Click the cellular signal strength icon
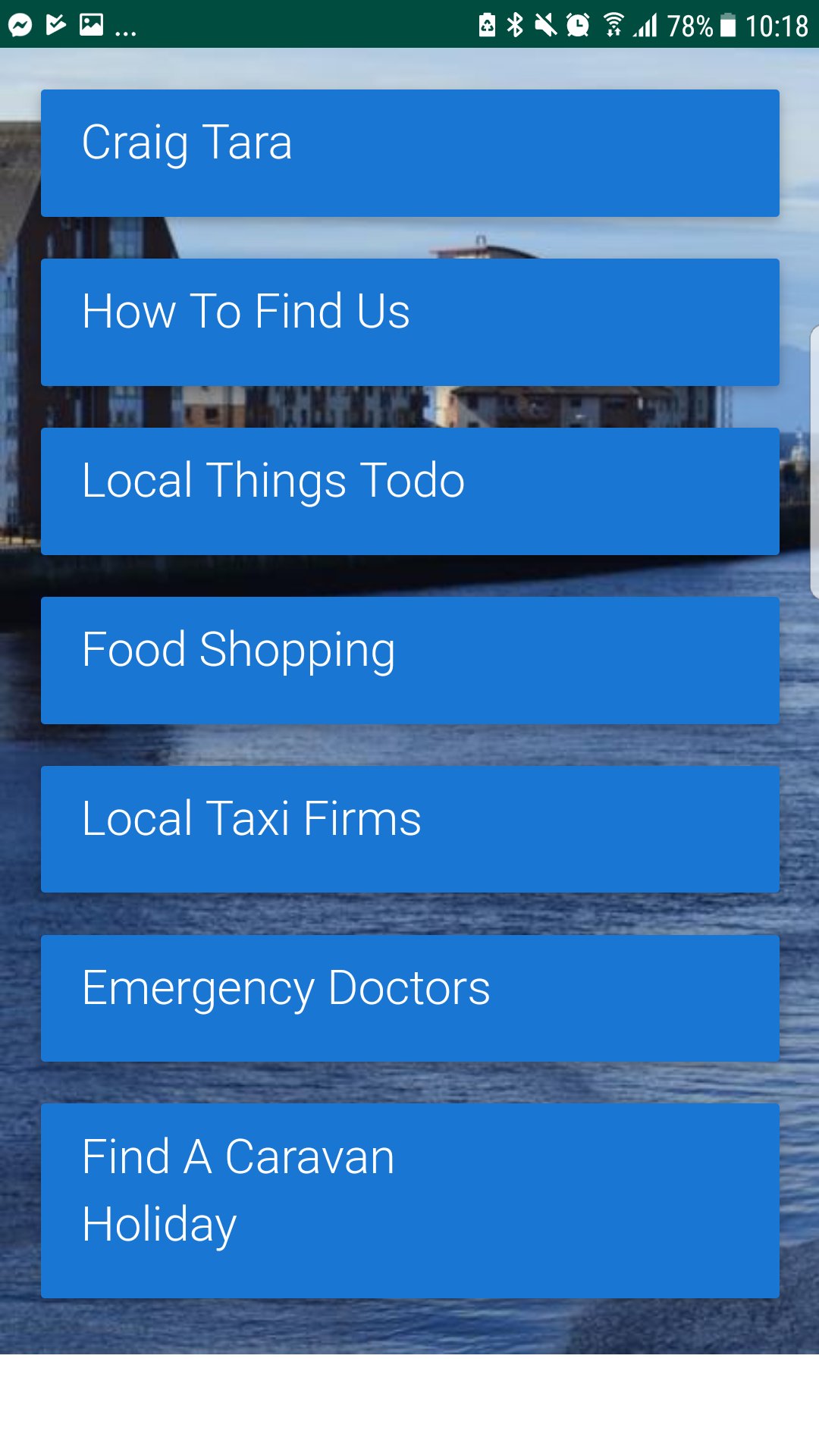 point(646,23)
